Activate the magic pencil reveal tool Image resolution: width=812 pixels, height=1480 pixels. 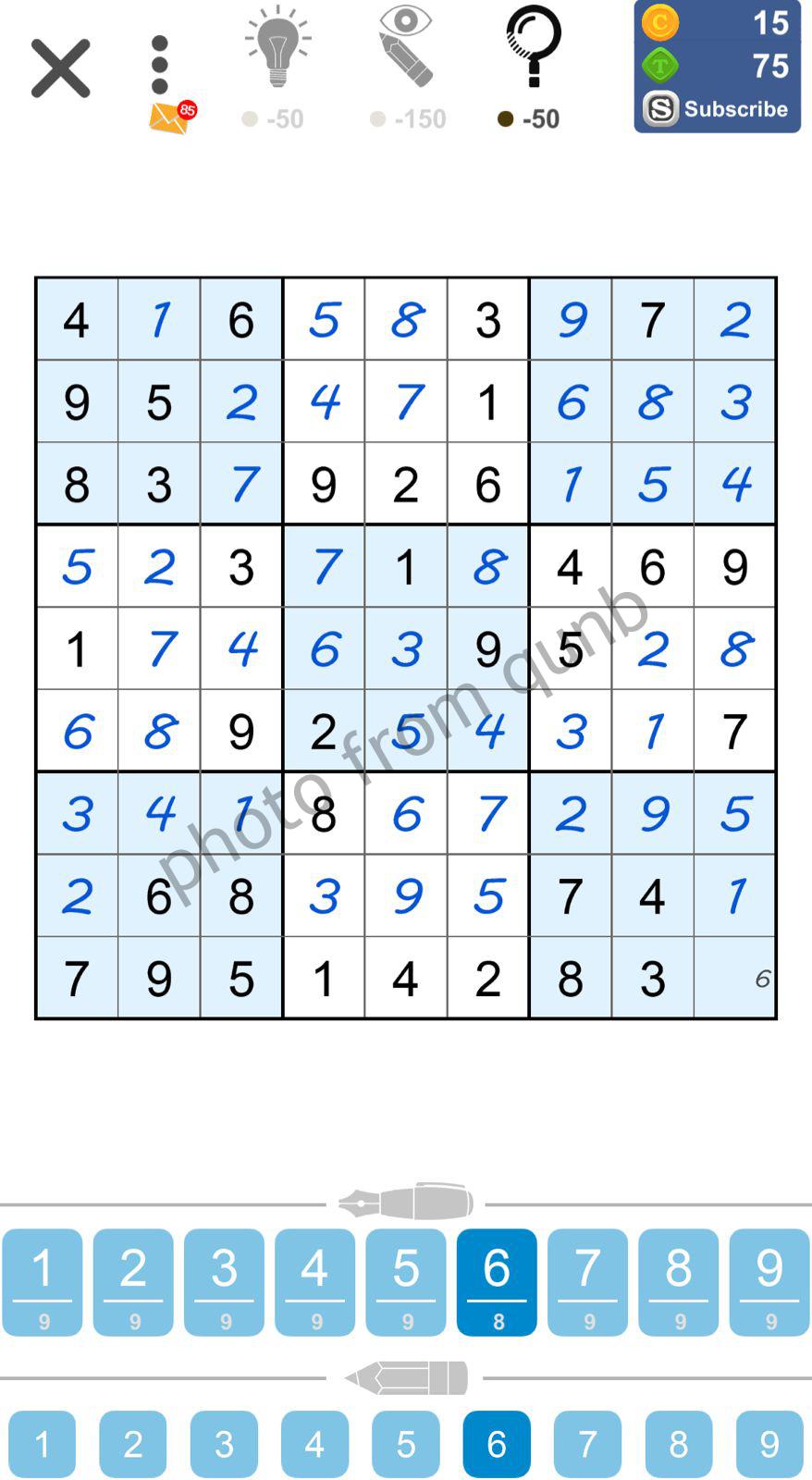404,51
